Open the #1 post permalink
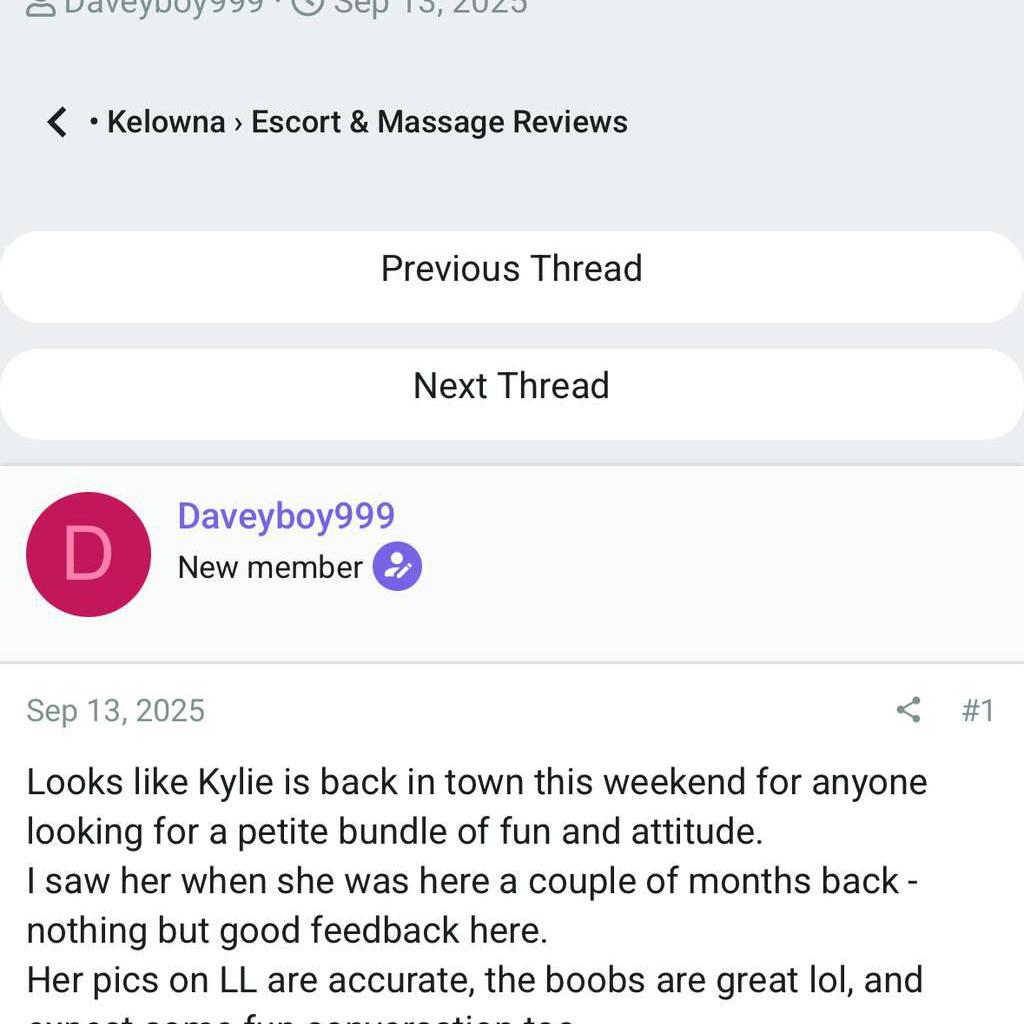1024x1024 pixels. [977, 710]
